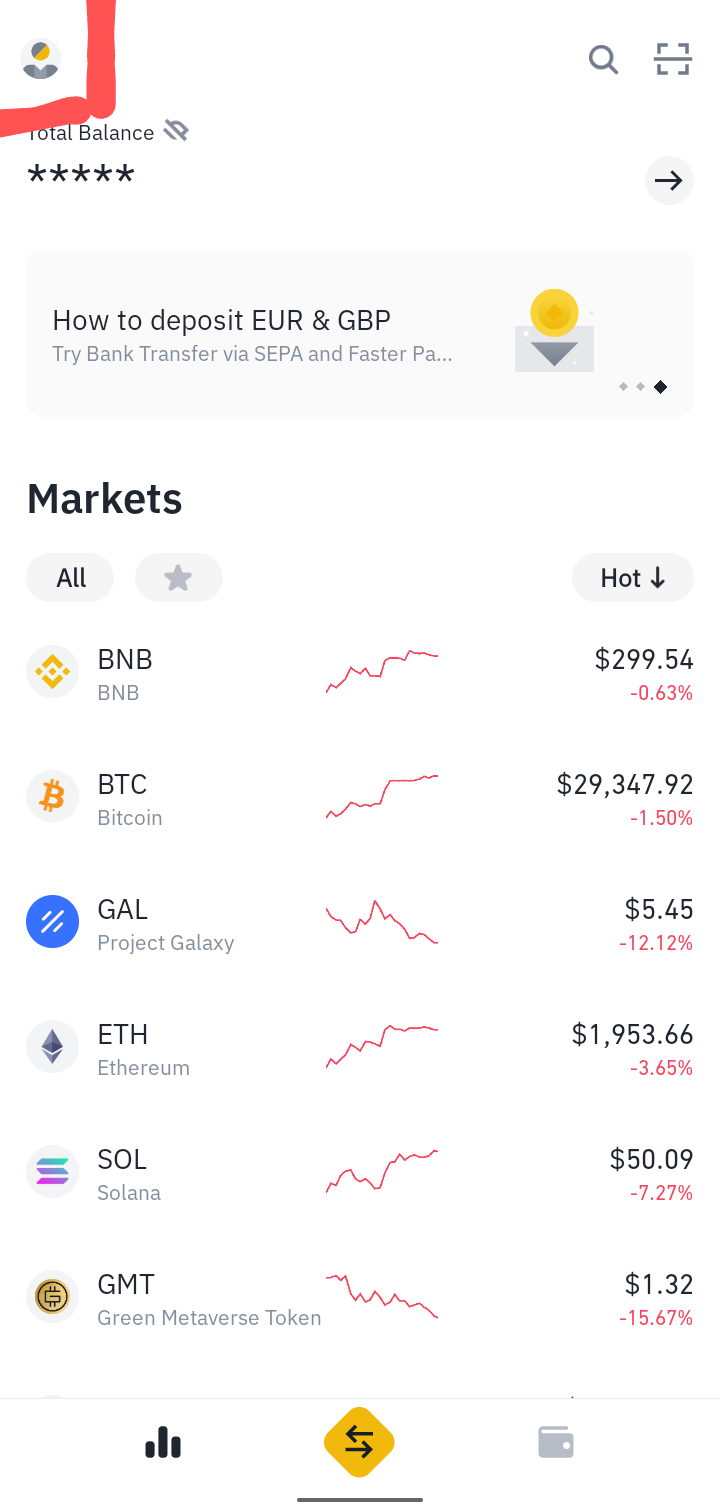Switch to the markets chart tab
The height and width of the screenshot is (1512, 720).
coord(163,1443)
